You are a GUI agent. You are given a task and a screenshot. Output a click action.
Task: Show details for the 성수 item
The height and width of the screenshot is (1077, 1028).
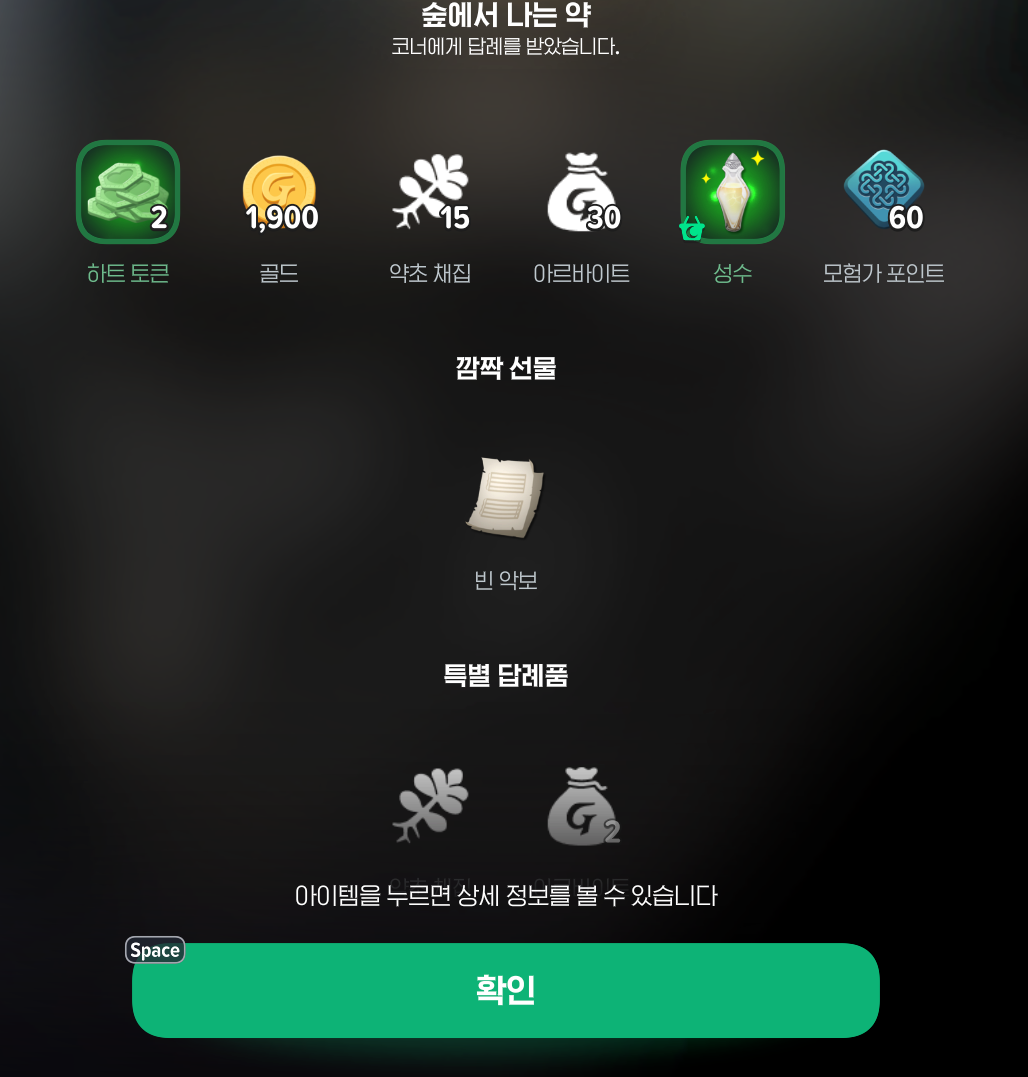coord(733,192)
